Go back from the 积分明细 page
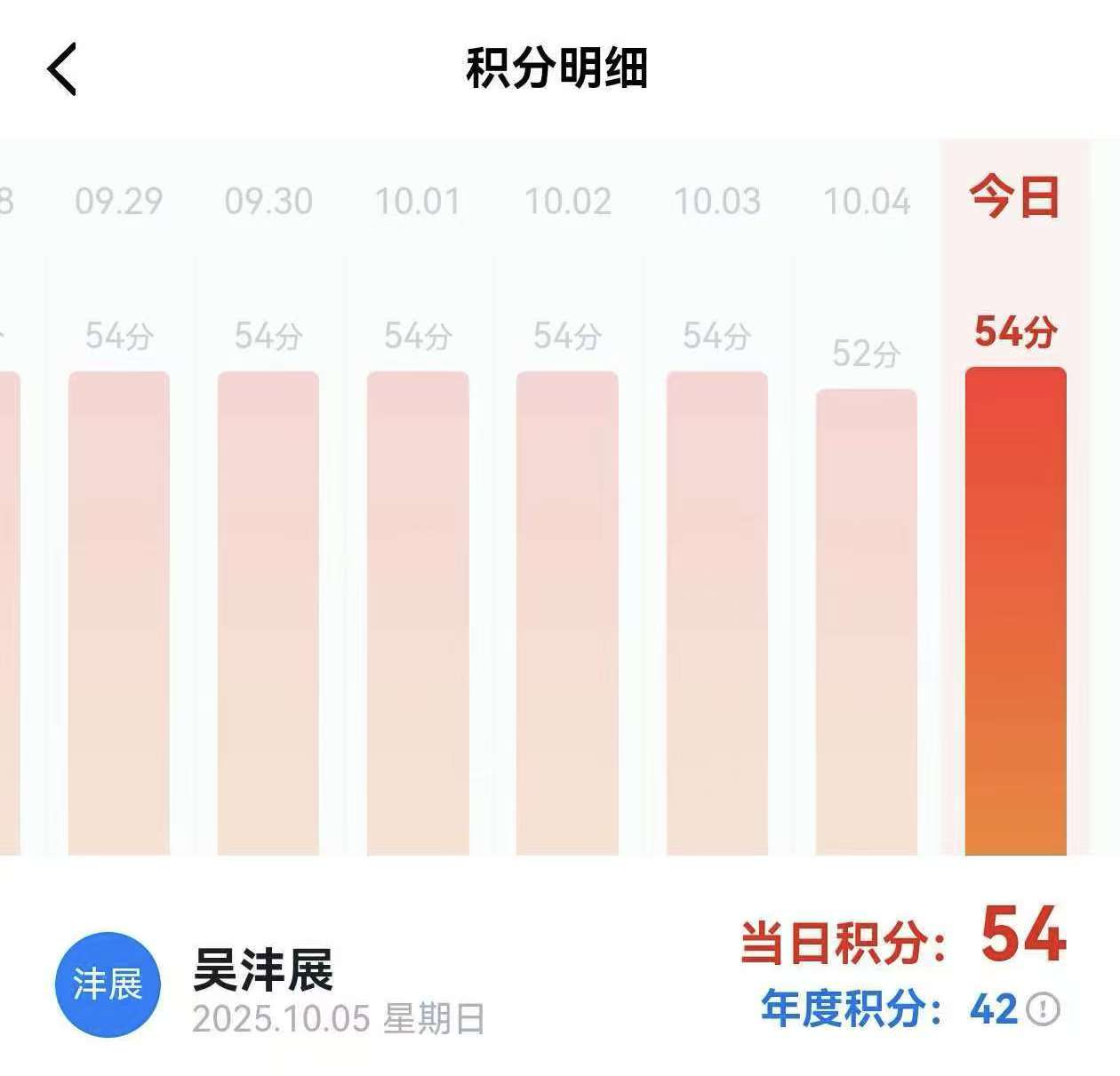 62,68
